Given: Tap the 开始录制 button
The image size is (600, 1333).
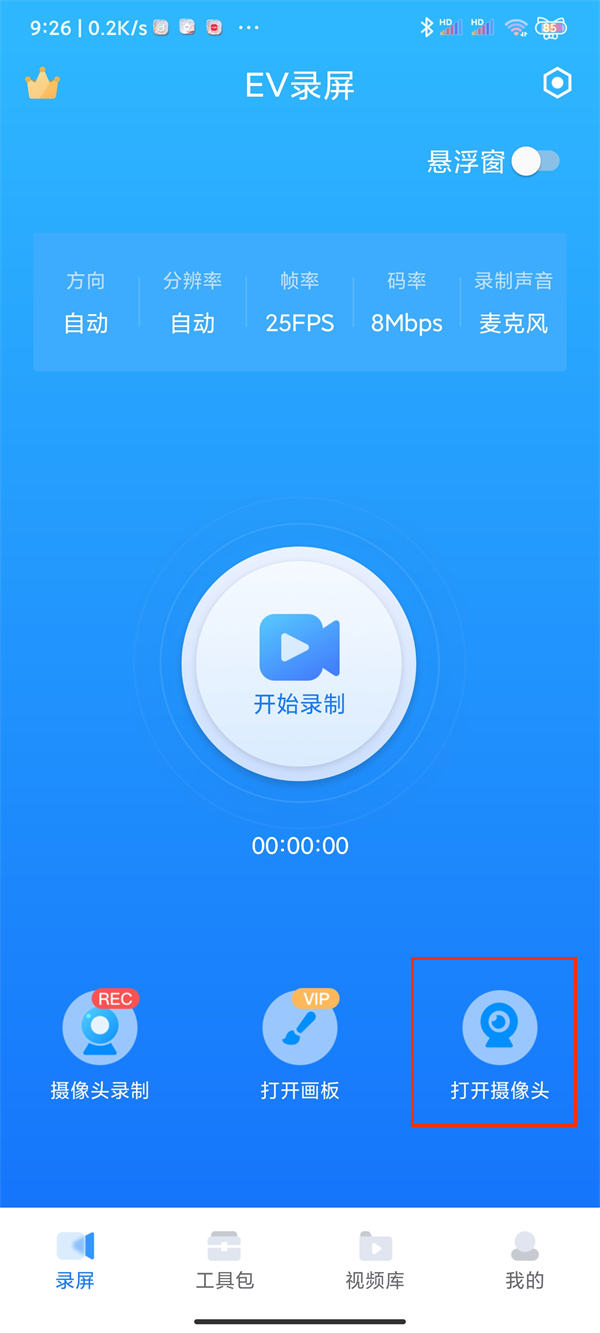Looking at the screenshot, I should click(299, 664).
